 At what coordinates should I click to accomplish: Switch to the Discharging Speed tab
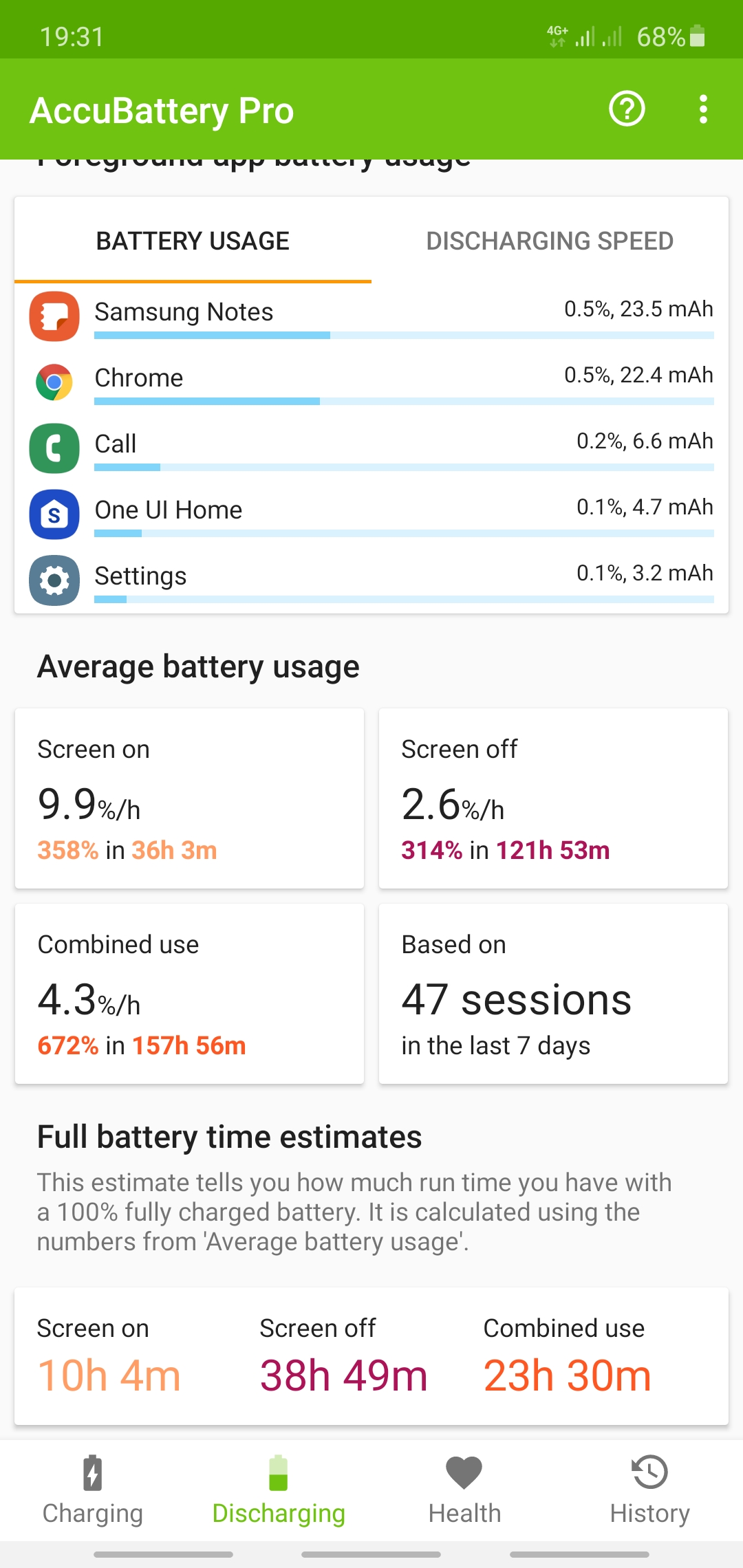tap(550, 241)
